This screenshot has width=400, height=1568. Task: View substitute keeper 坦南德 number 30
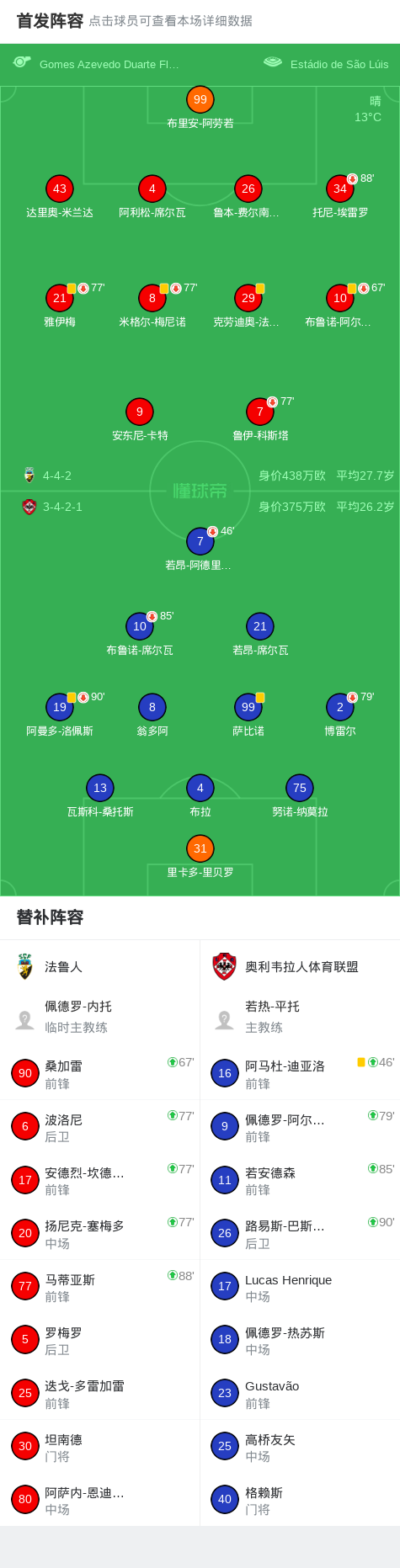tap(99, 1446)
